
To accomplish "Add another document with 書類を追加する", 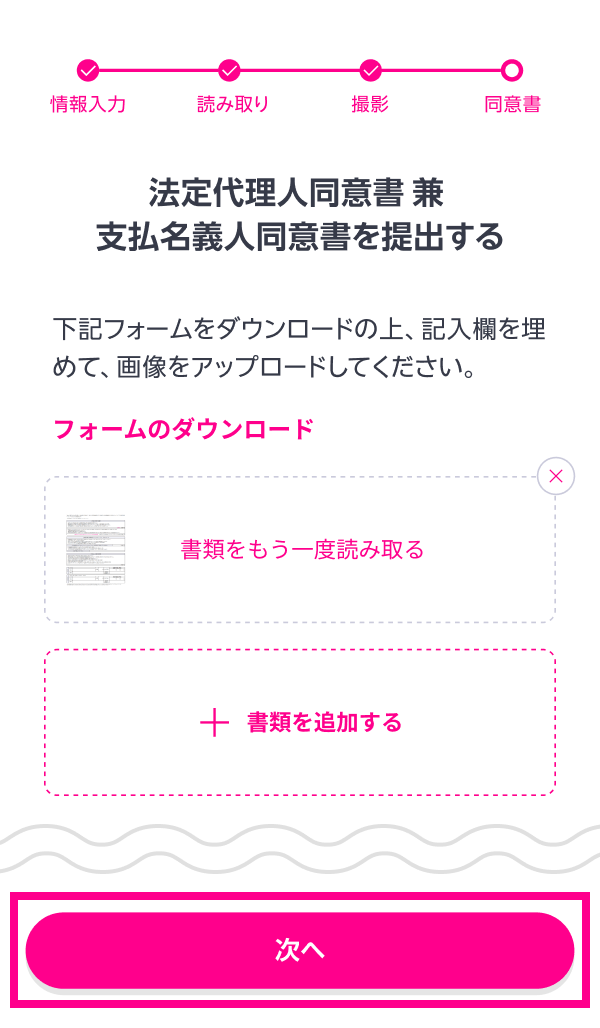I will pos(300,723).
